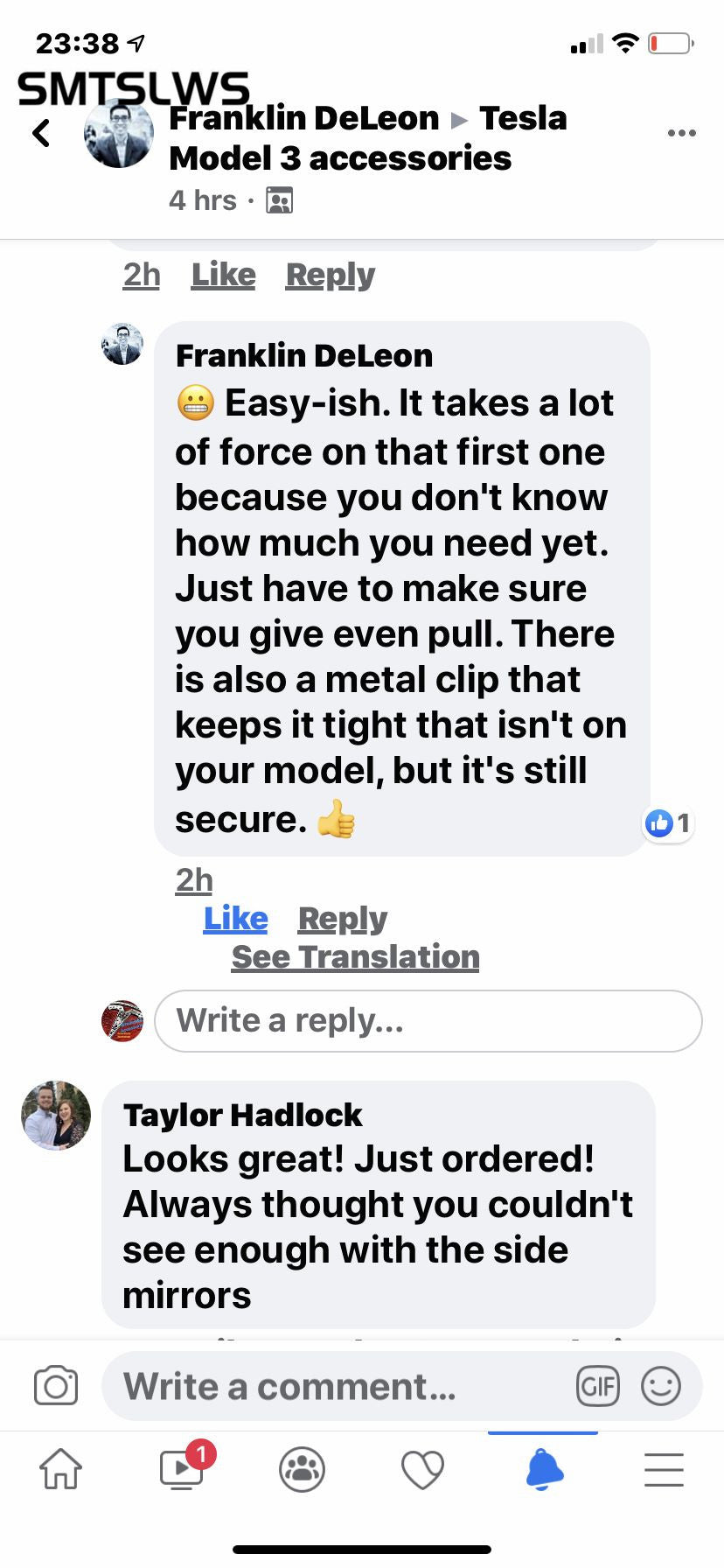This screenshot has width=724, height=1568.
Task: Tap See Translation under Franklin's comment
Action: [x=355, y=957]
